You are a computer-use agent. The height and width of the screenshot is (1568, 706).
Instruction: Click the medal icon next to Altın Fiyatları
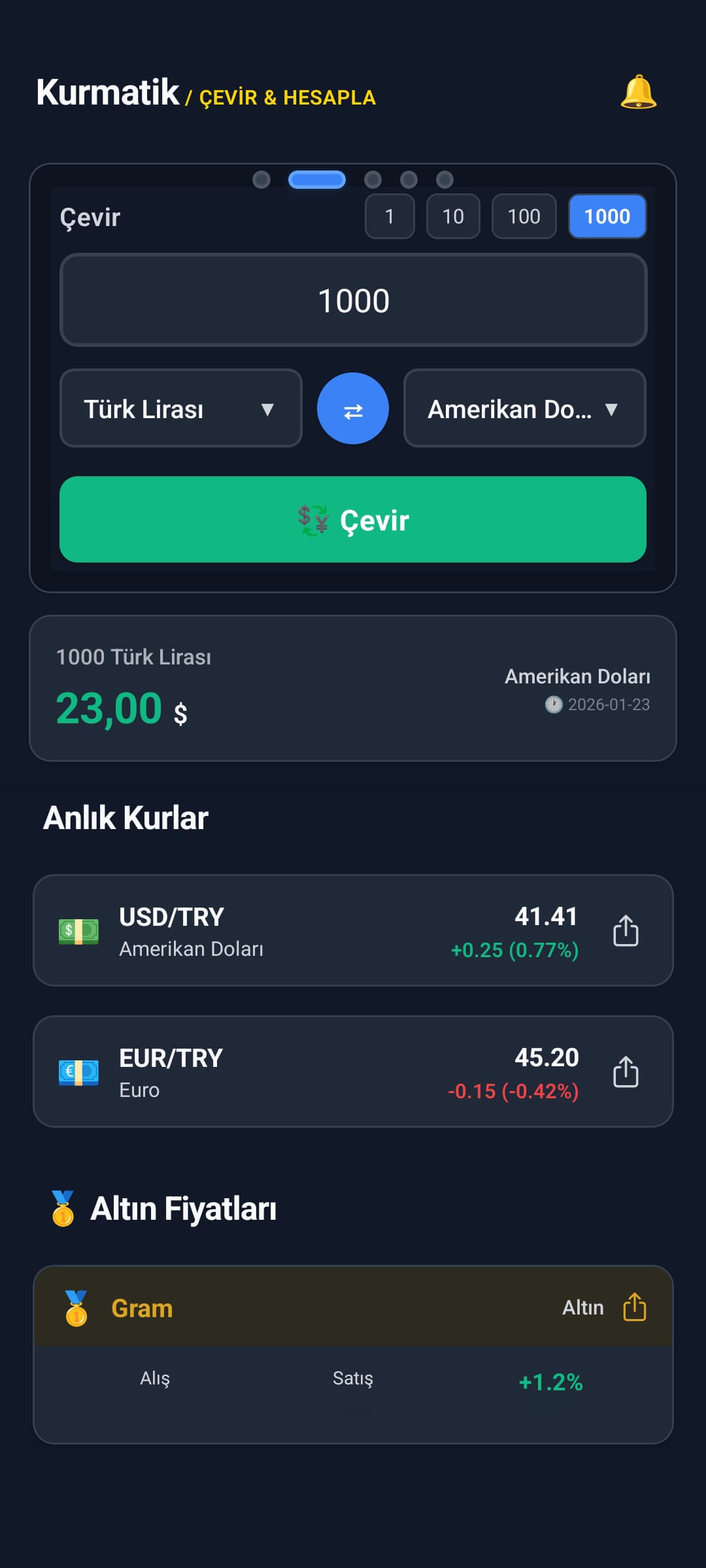tap(65, 1208)
